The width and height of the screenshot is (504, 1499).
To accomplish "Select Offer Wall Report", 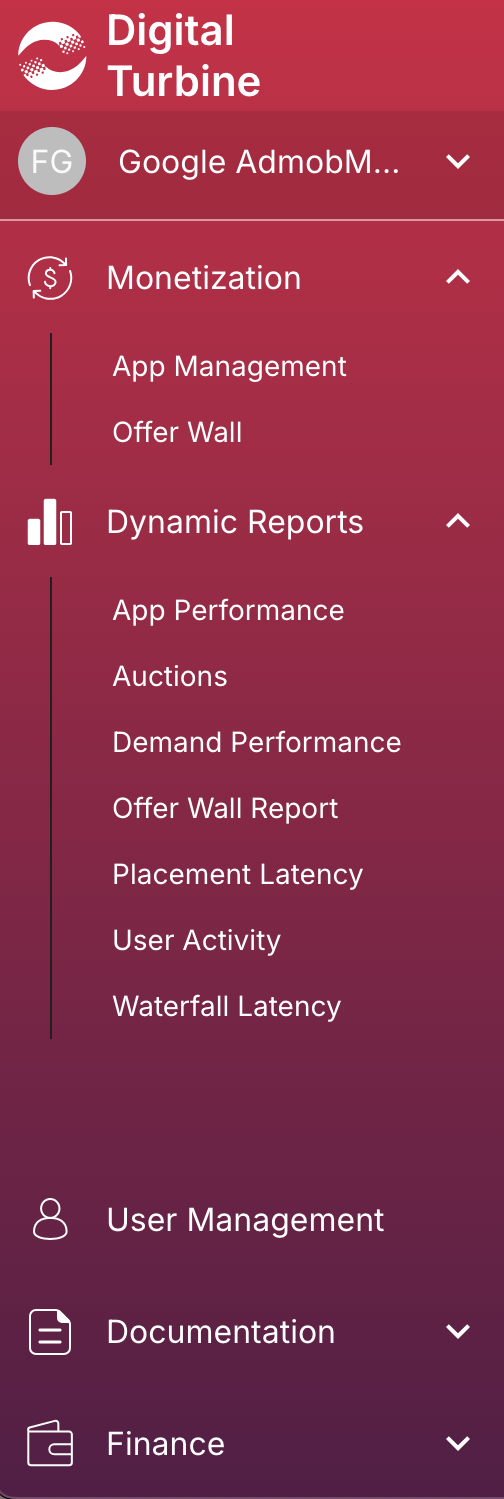I will tap(225, 808).
